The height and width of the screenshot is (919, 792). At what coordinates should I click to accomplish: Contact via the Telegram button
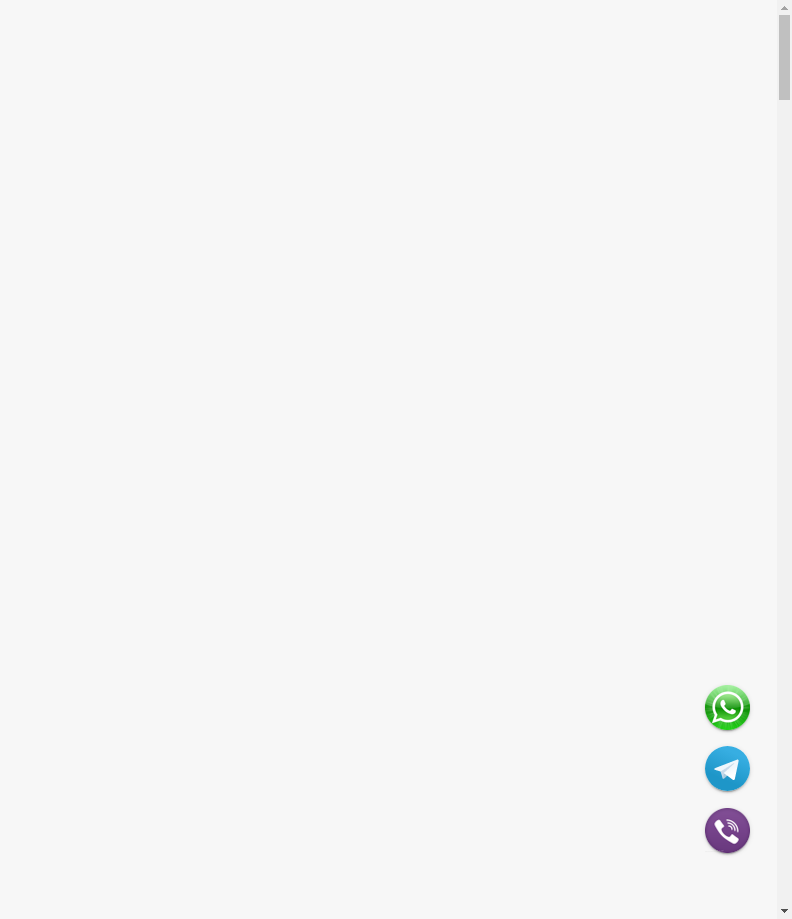click(727, 769)
